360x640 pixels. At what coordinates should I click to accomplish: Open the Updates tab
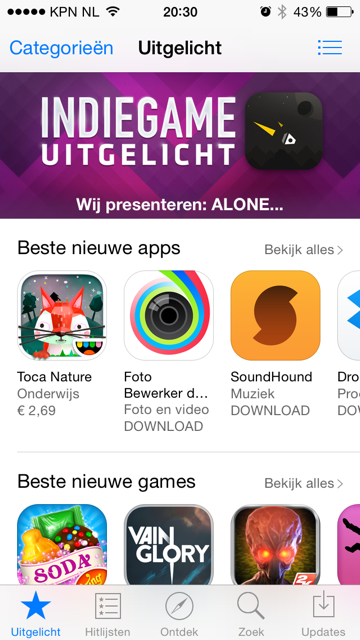[323, 613]
